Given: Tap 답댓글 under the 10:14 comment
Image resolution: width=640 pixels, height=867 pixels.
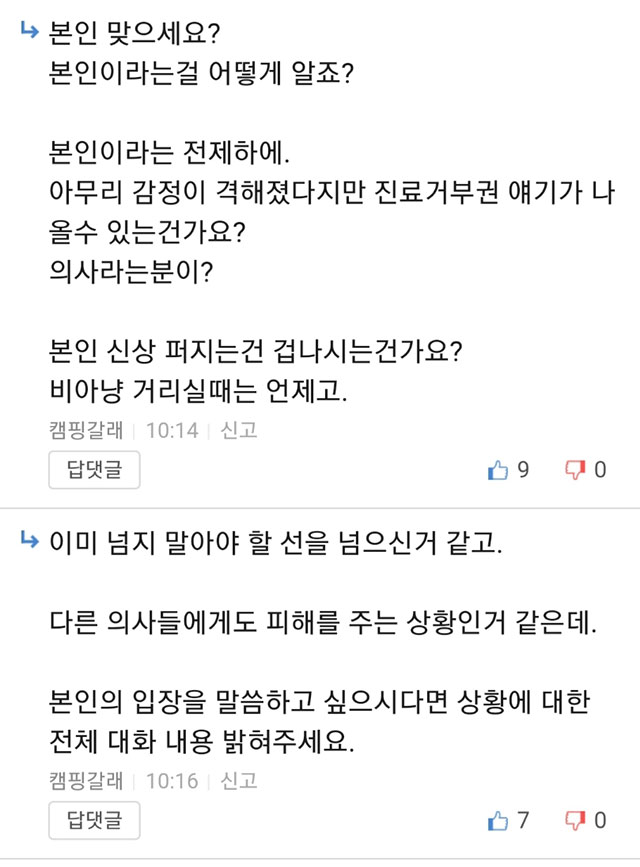Looking at the screenshot, I should pos(94,469).
